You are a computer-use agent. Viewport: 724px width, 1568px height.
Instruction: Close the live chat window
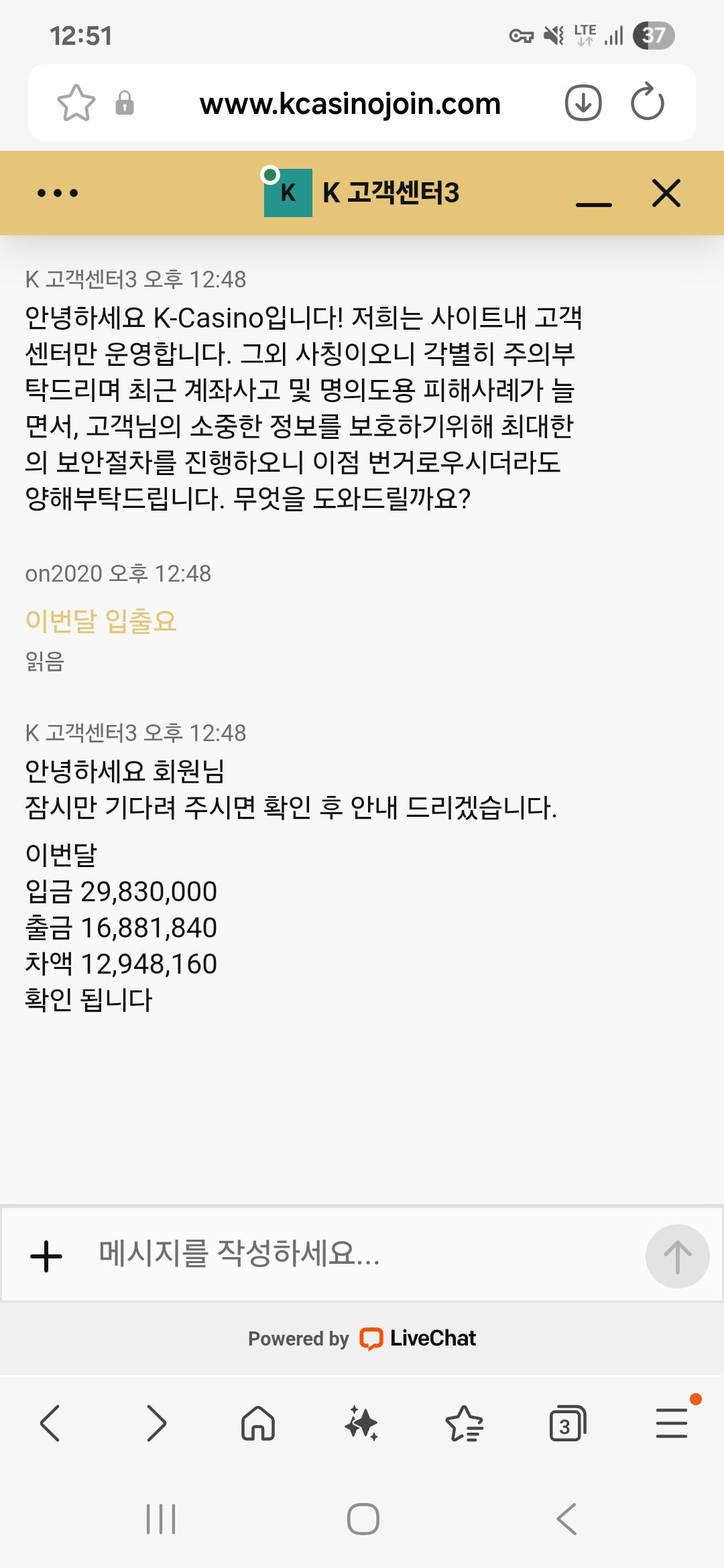666,193
